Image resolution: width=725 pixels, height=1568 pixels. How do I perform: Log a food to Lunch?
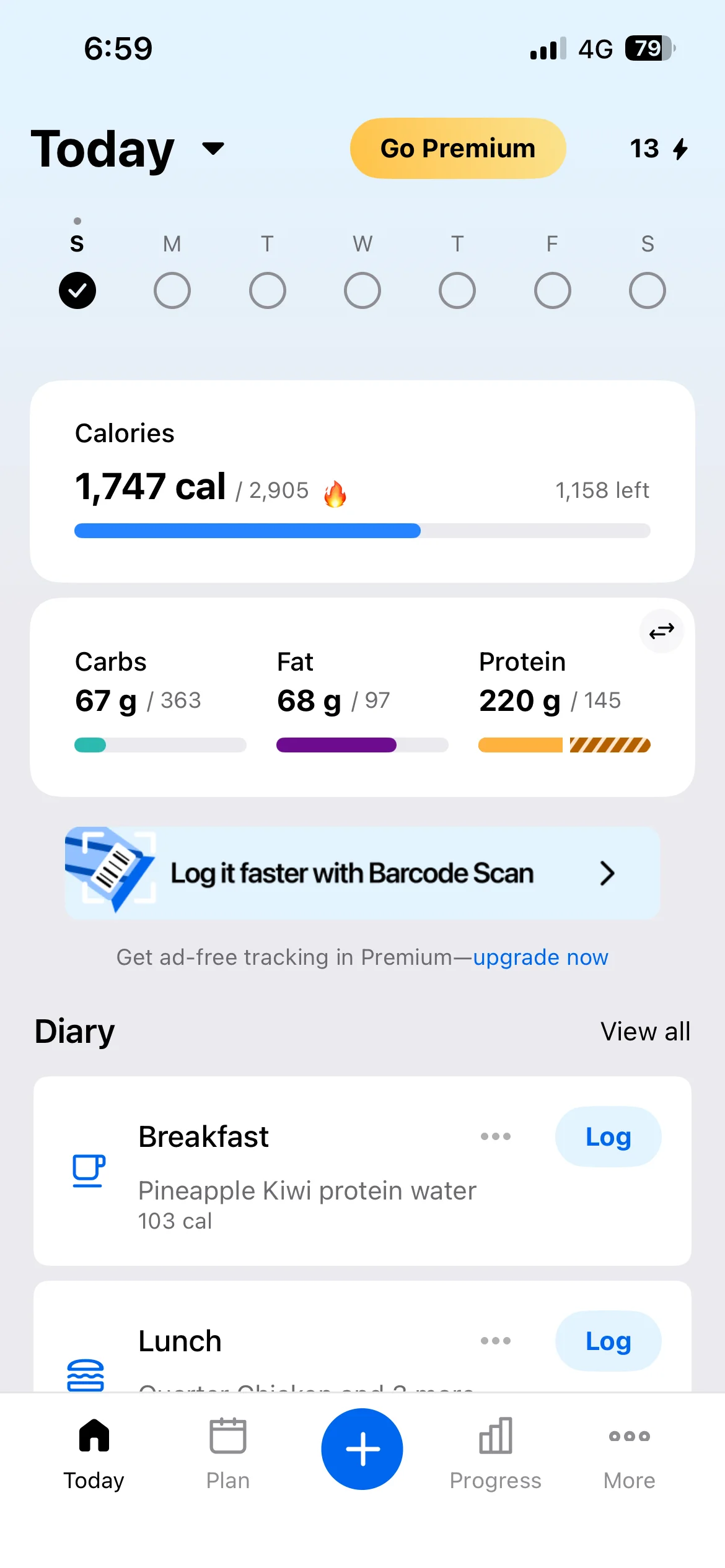[608, 1341]
